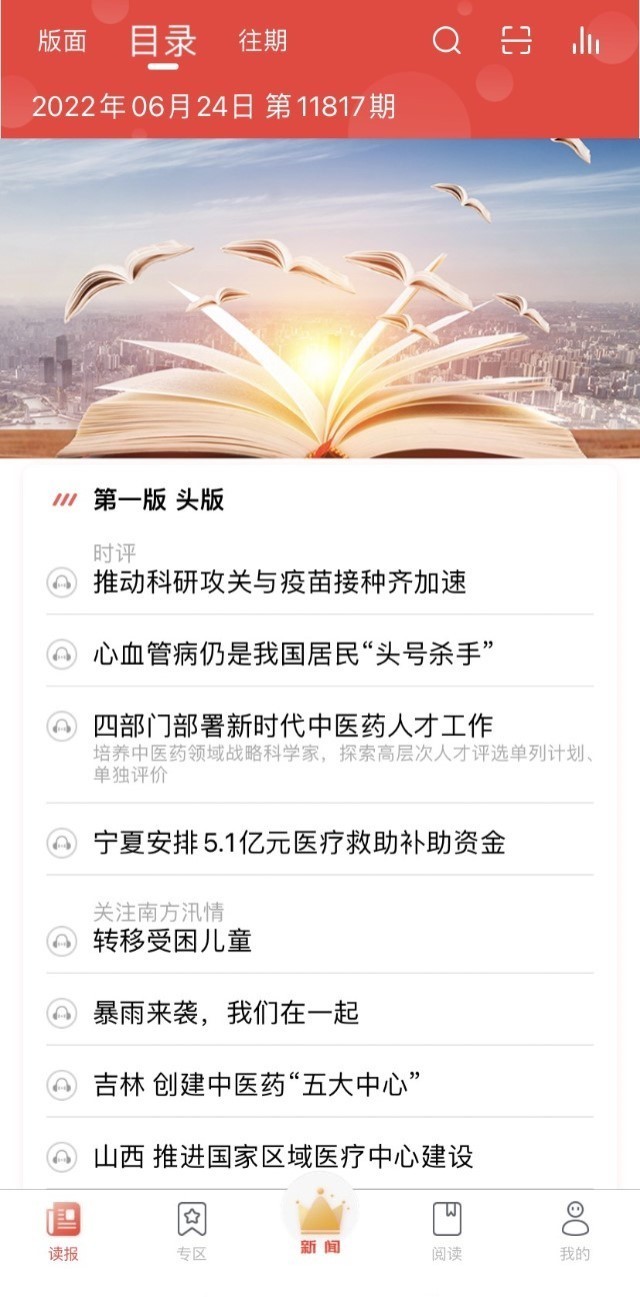This screenshot has width=640, height=1297.
Task: Open the 新闻 crown tab
Action: [x=320, y=1222]
